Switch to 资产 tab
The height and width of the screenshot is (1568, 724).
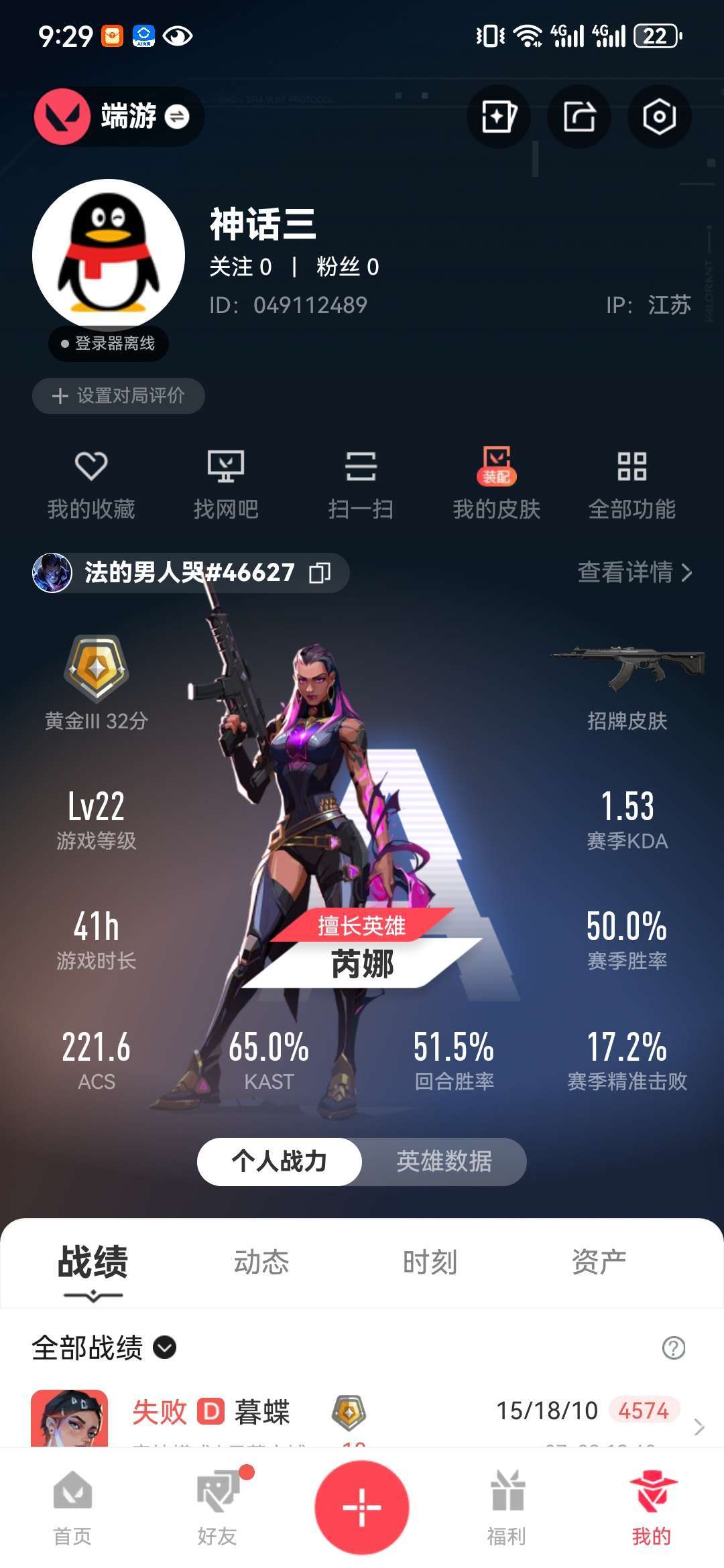599,1262
